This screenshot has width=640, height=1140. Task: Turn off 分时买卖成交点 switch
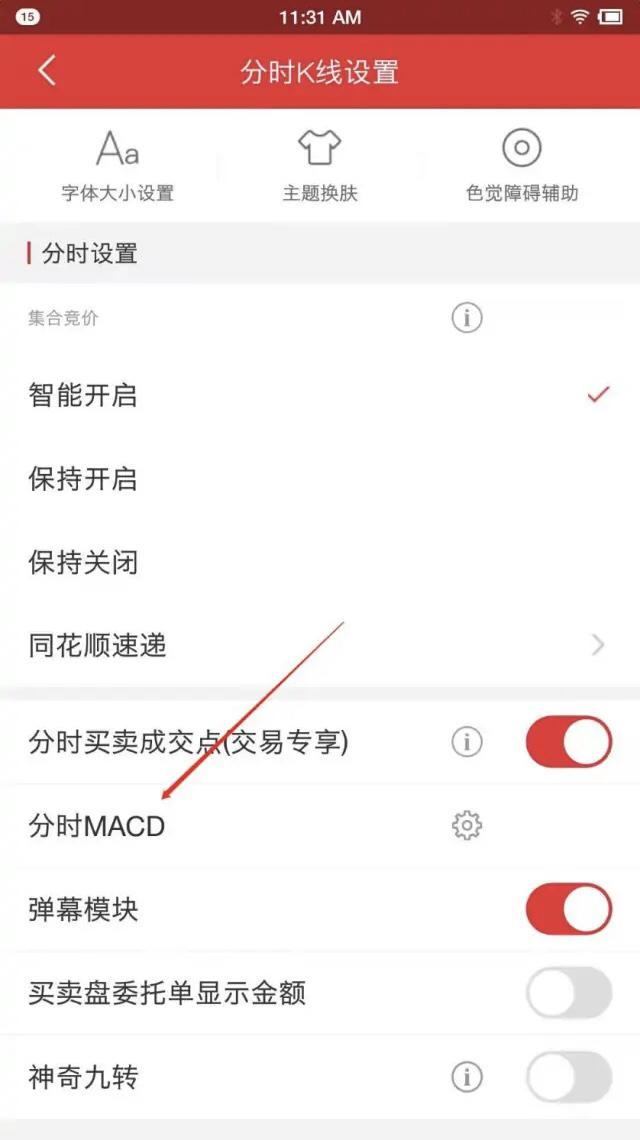click(x=569, y=742)
